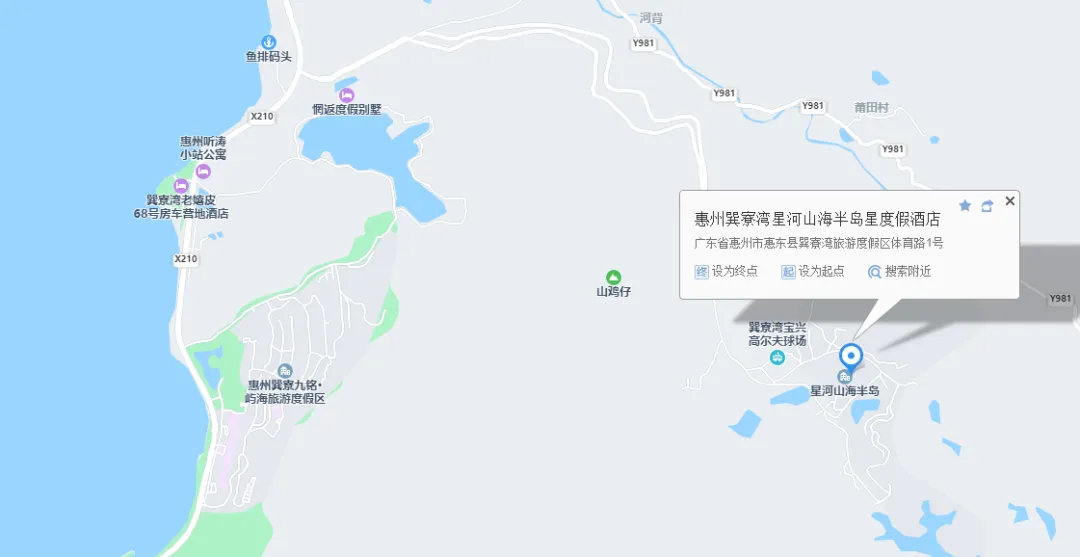
Task: Open the 鱼排码头 pier marker
Action: tap(268, 42)
